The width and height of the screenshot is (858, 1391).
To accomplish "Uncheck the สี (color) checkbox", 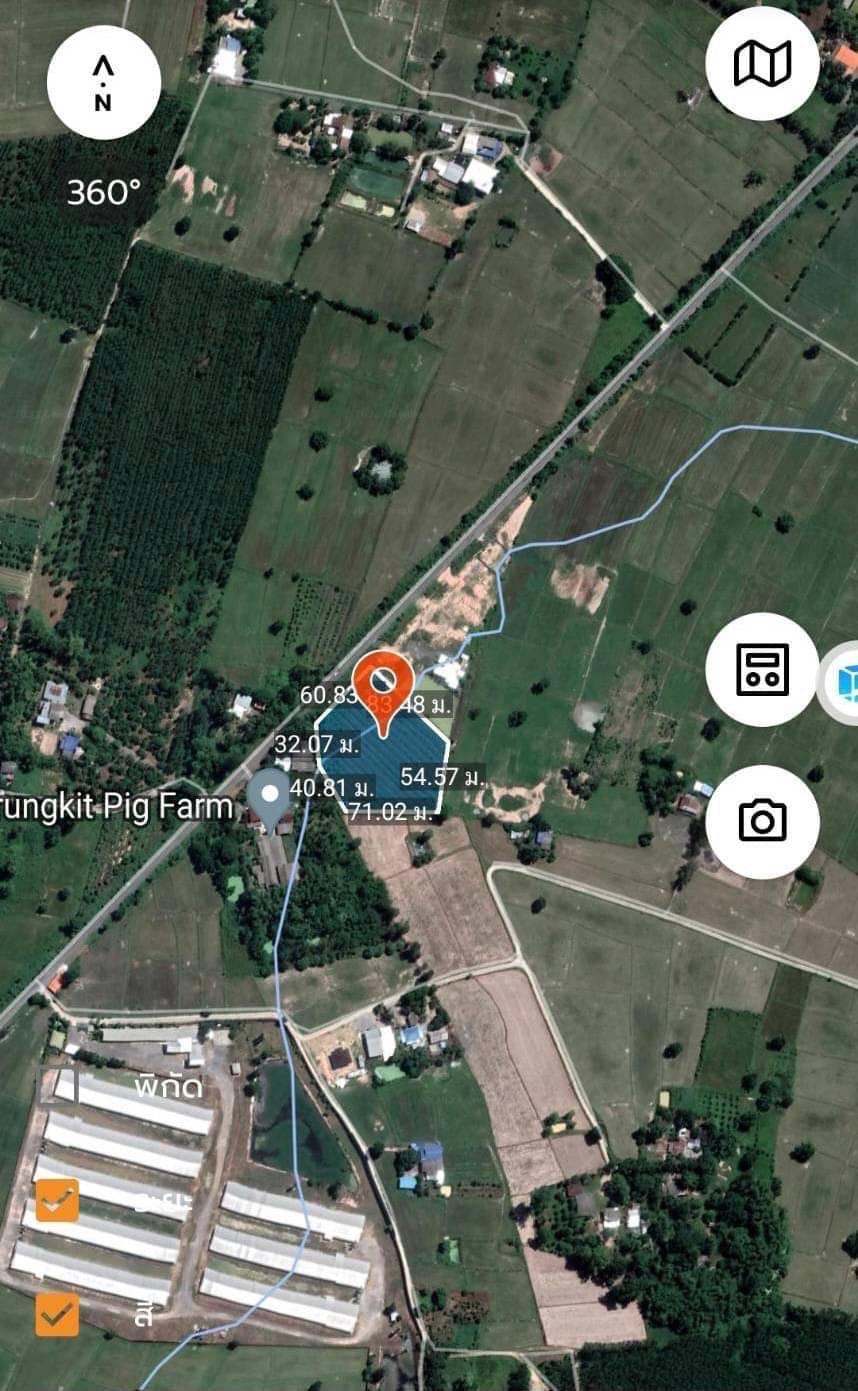I will click(x=56, y=1314).
